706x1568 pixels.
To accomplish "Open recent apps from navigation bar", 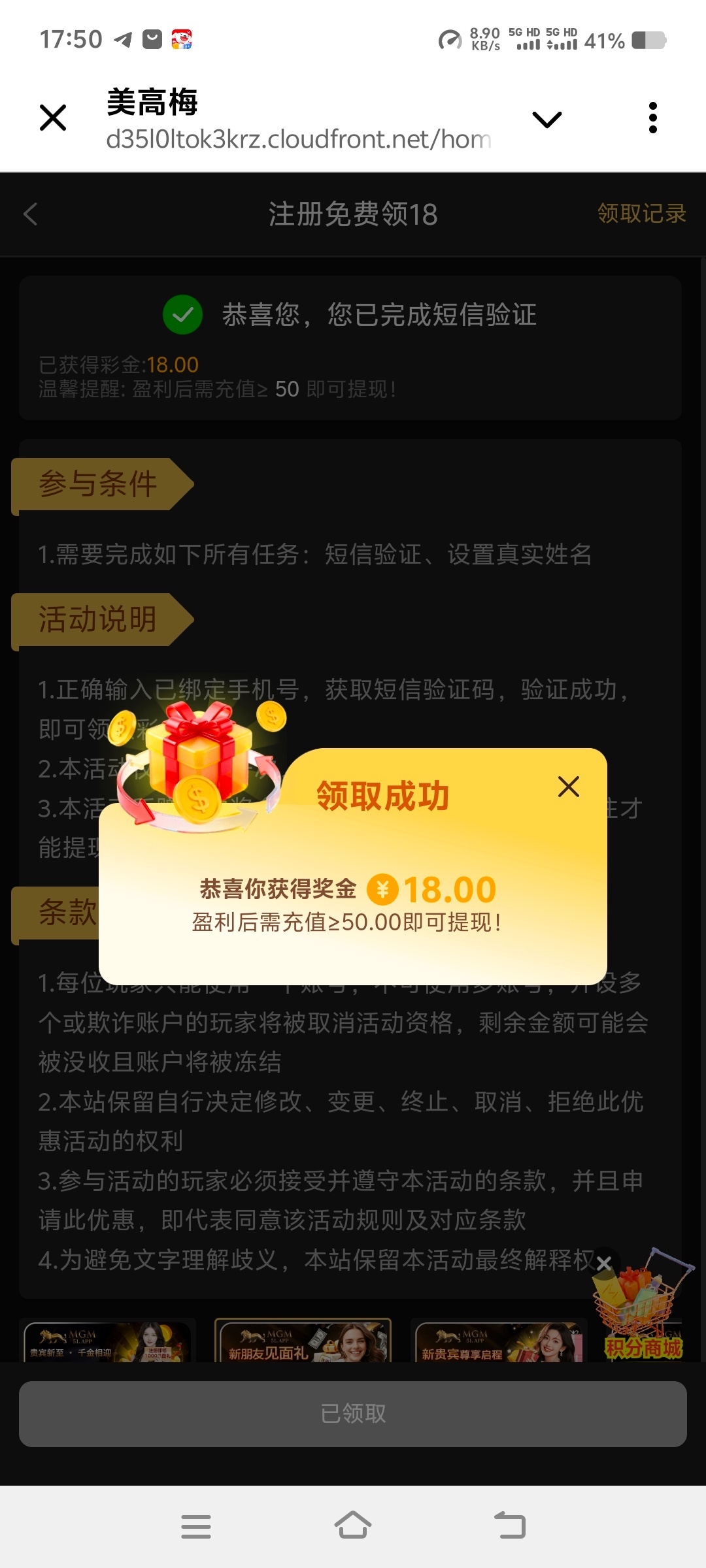I will 195,1526.
